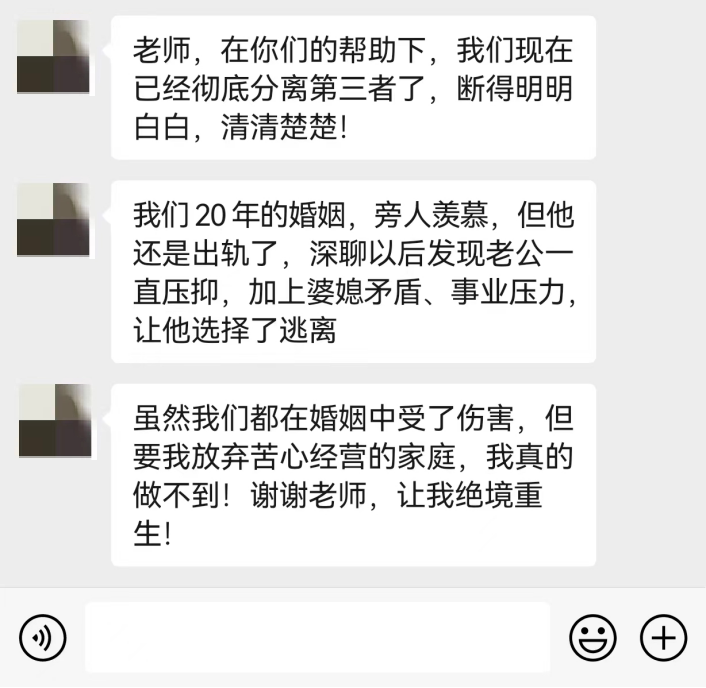The width and height of the screenshot is (706, 688).
Task: Switch to voice message input
Action: 42,637
